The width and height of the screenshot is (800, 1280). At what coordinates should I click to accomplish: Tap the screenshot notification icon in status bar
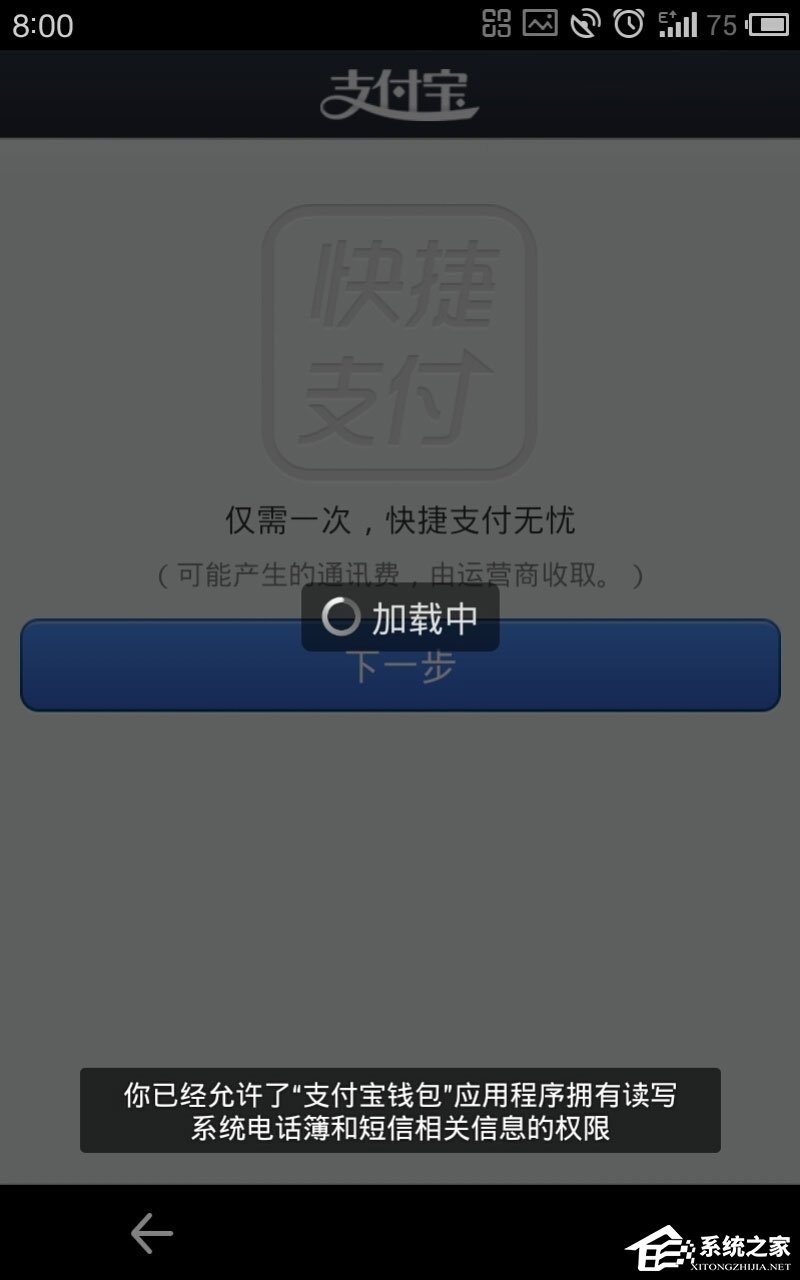pos(540,22)
